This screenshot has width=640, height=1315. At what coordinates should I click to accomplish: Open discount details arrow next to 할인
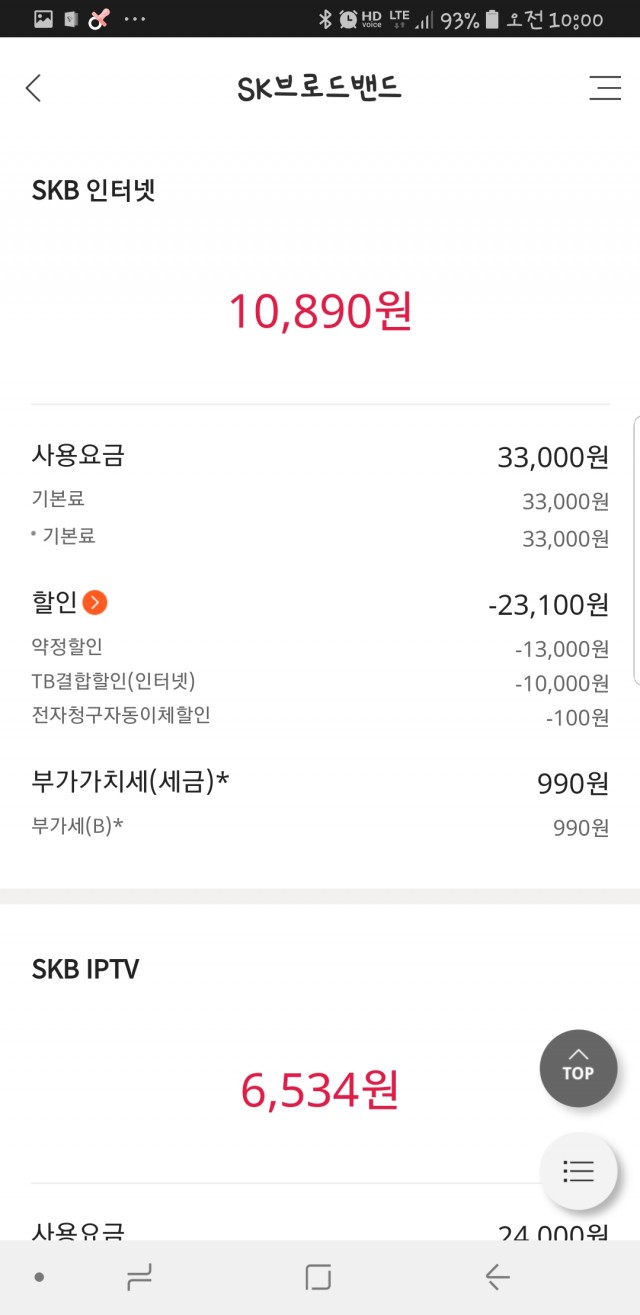(95, 603)
